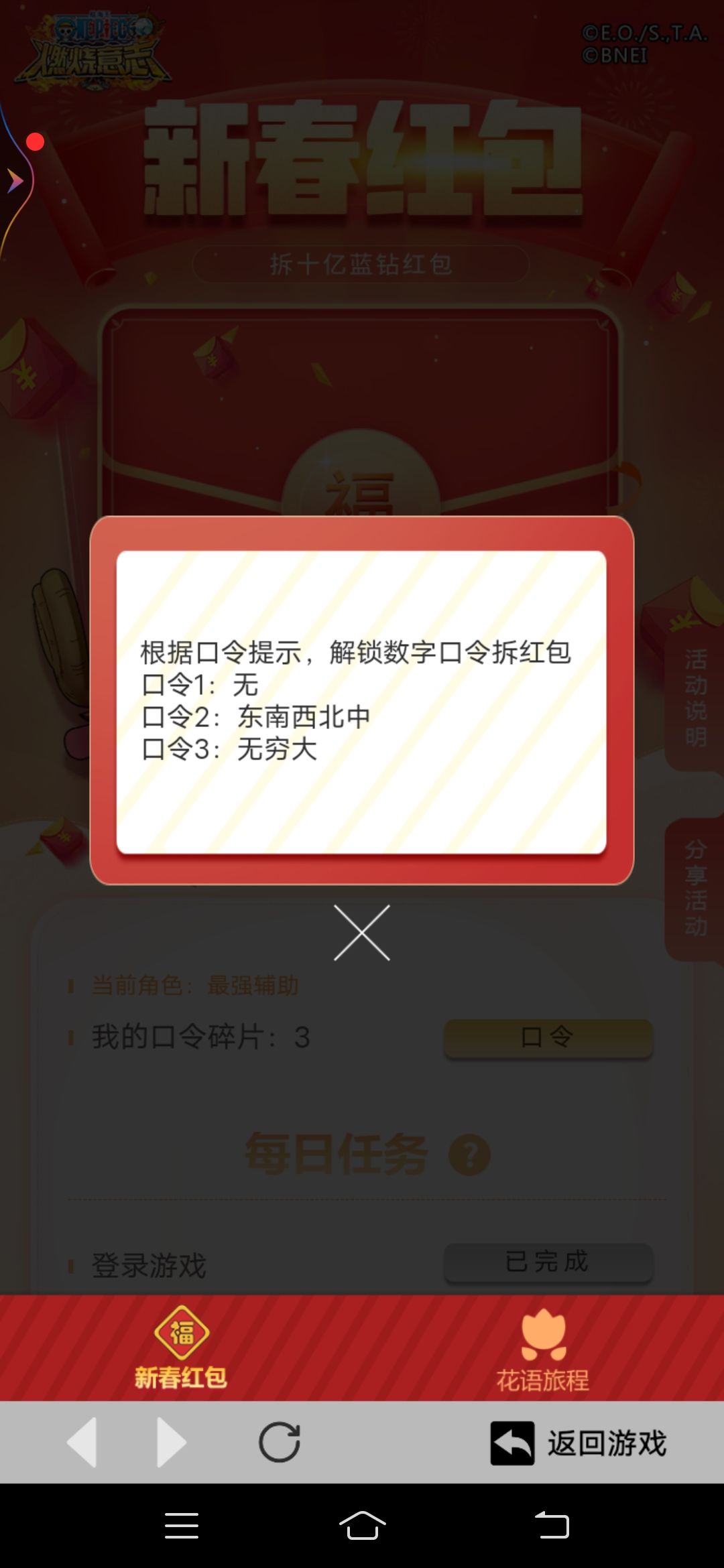Image resolution: width=724 pixels, height=1568 pixels.
Task: Reload the page with refresh icon
Action: point(280,1442)
